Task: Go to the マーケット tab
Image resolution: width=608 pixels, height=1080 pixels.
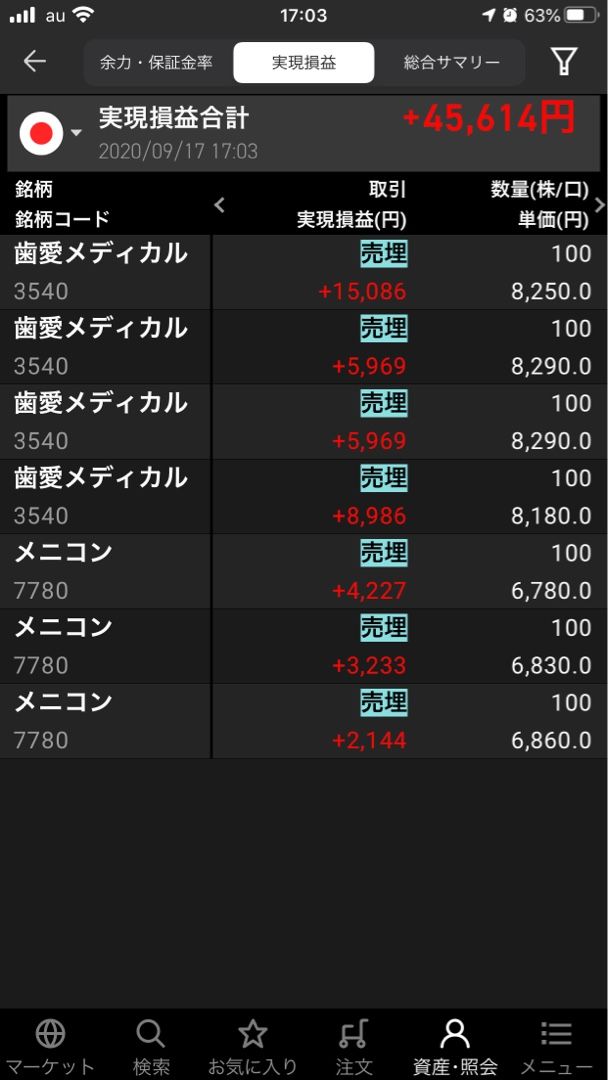Action: (x=50, y=1046)
